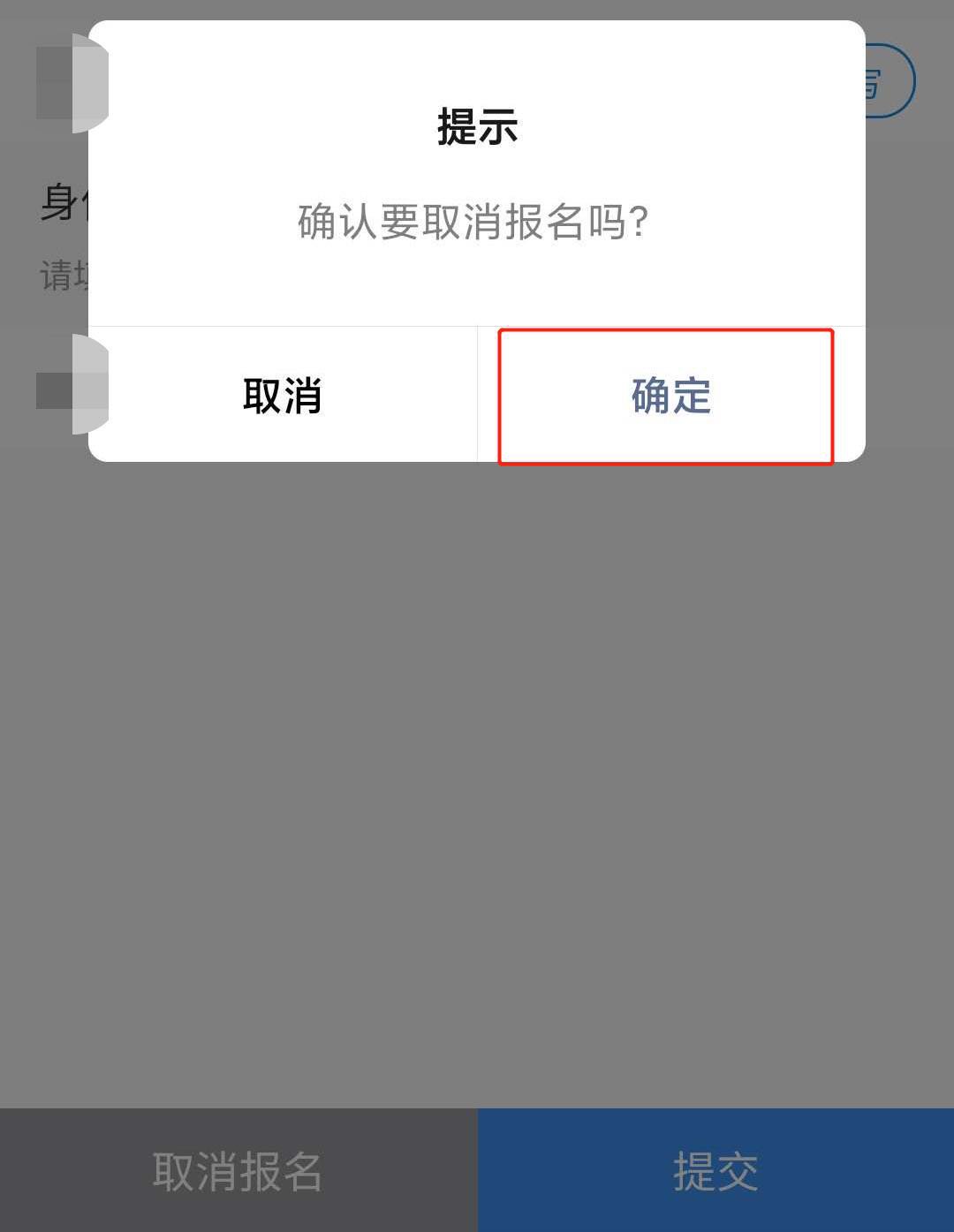Dismiss the dialog via 取消
The width and height of the screenshot is (954, 1232).
tap(283, 395)
